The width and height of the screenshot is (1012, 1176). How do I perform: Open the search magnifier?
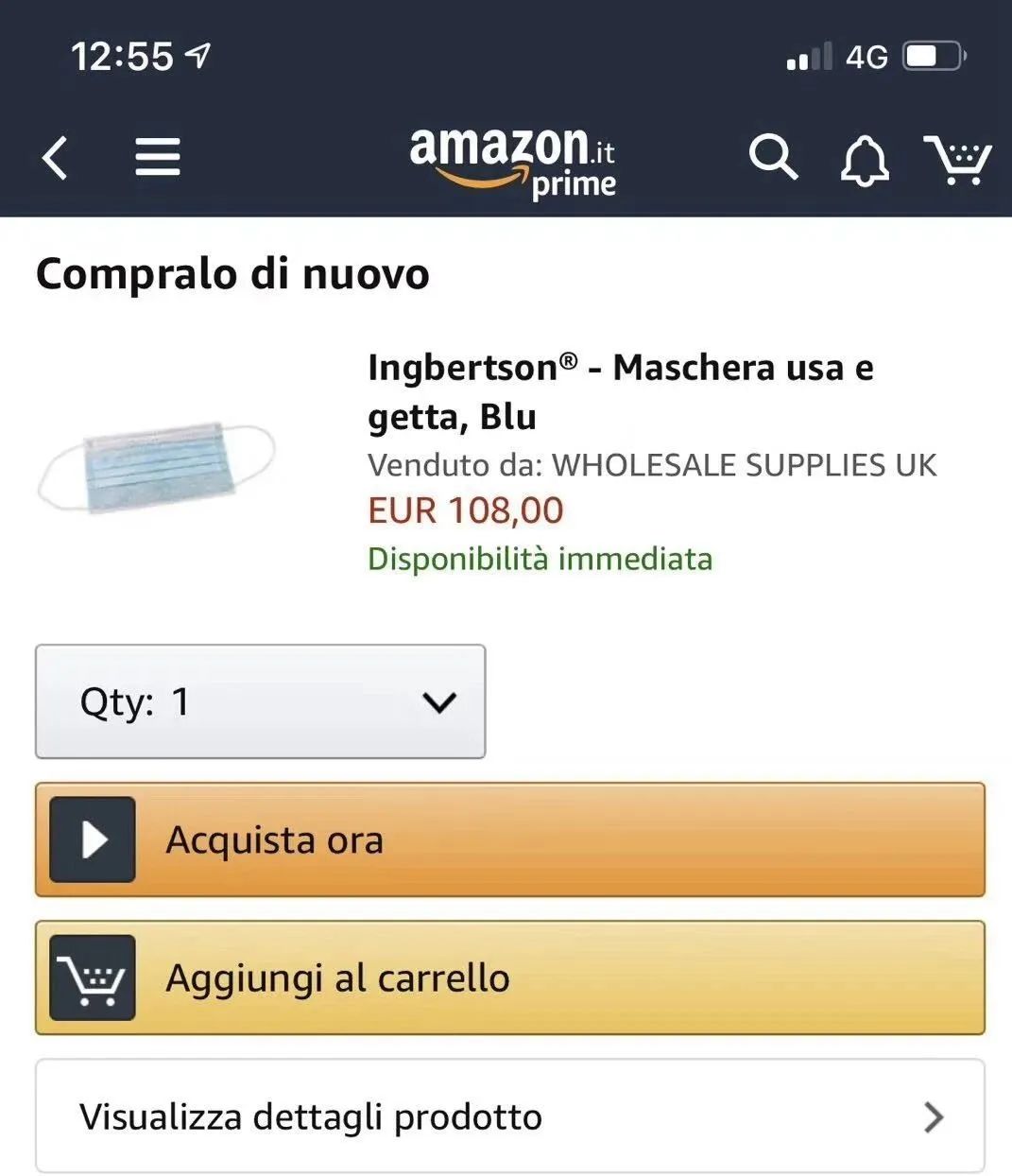coord(773,157)
